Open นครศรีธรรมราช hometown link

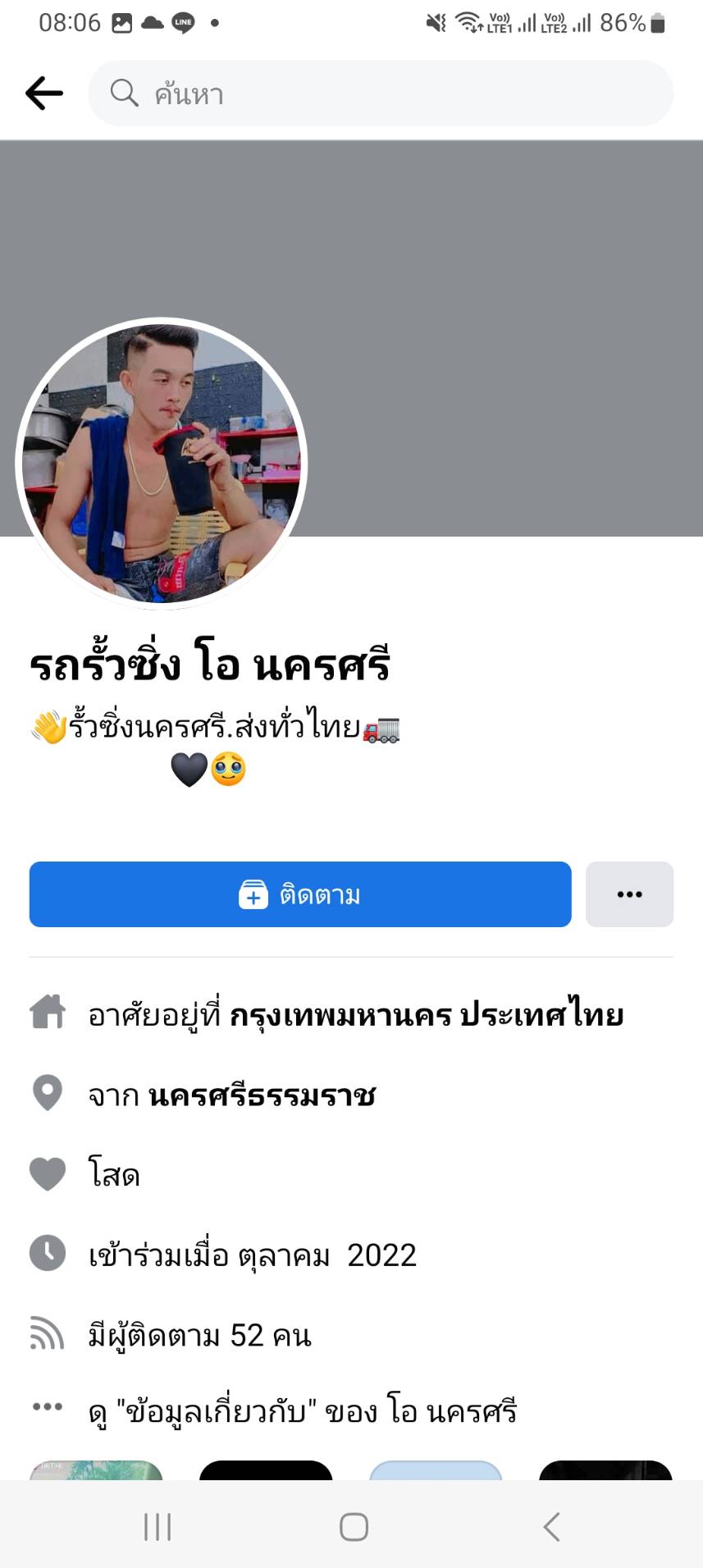point(262,1095)
